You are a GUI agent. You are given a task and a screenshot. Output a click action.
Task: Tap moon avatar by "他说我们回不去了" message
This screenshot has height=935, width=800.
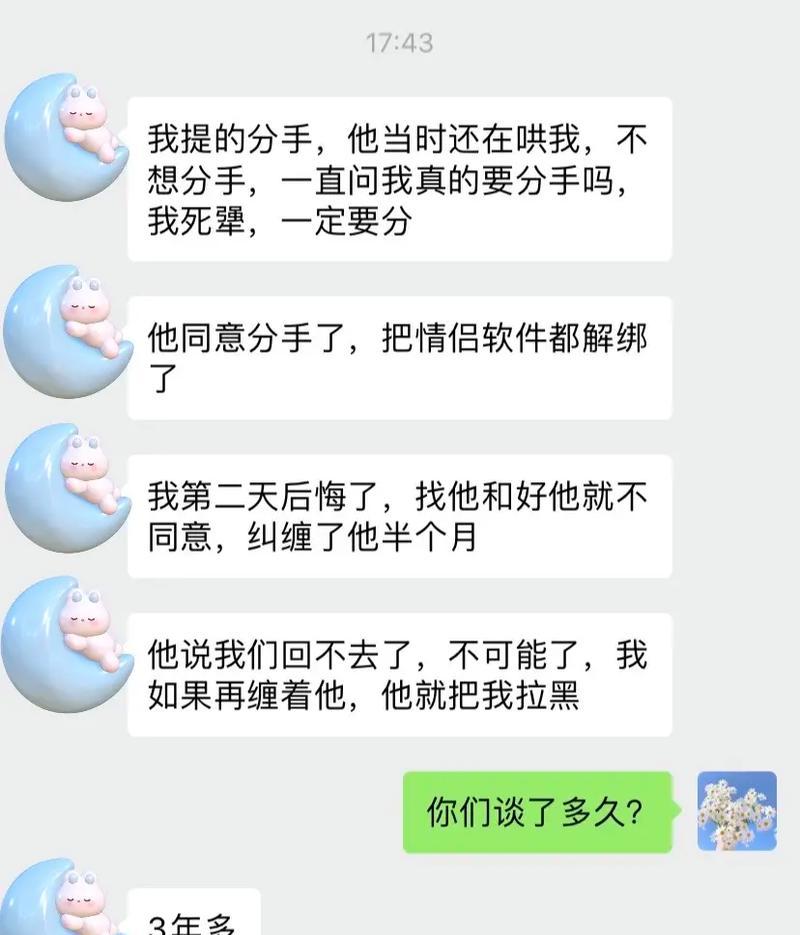pos(68,643)
